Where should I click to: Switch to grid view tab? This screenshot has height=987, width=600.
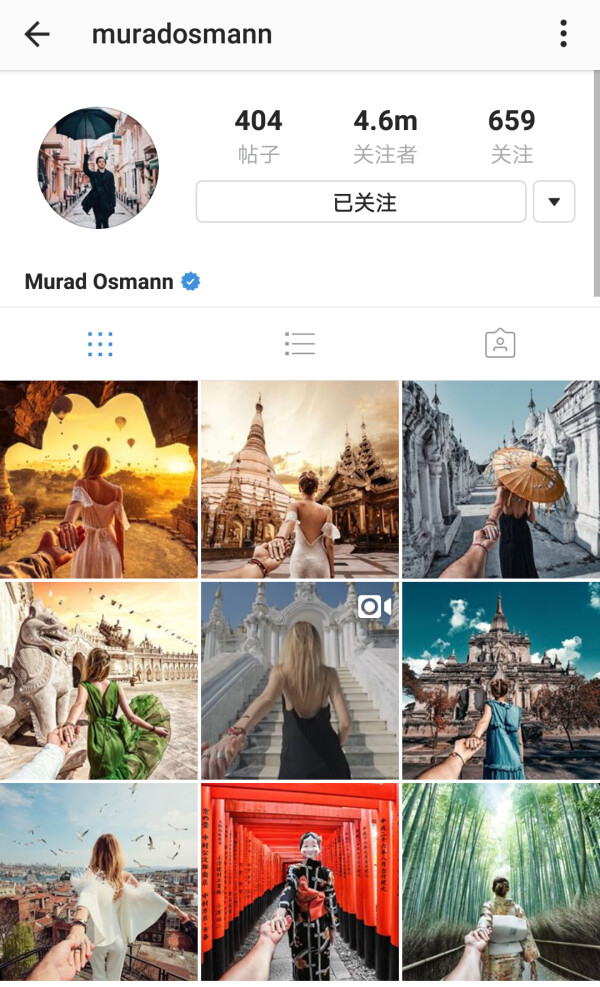point(100,345)
